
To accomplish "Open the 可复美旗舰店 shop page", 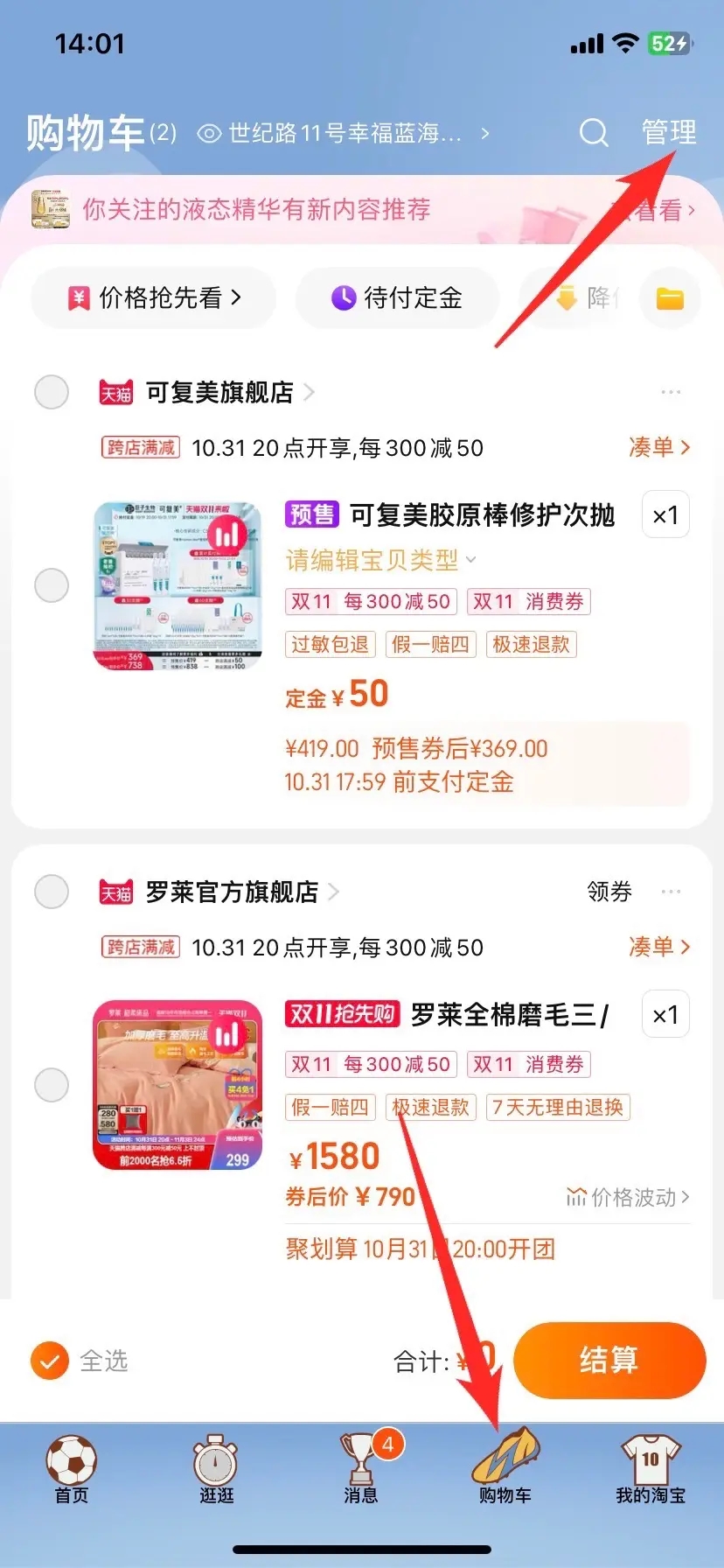I will coord(219,392).
